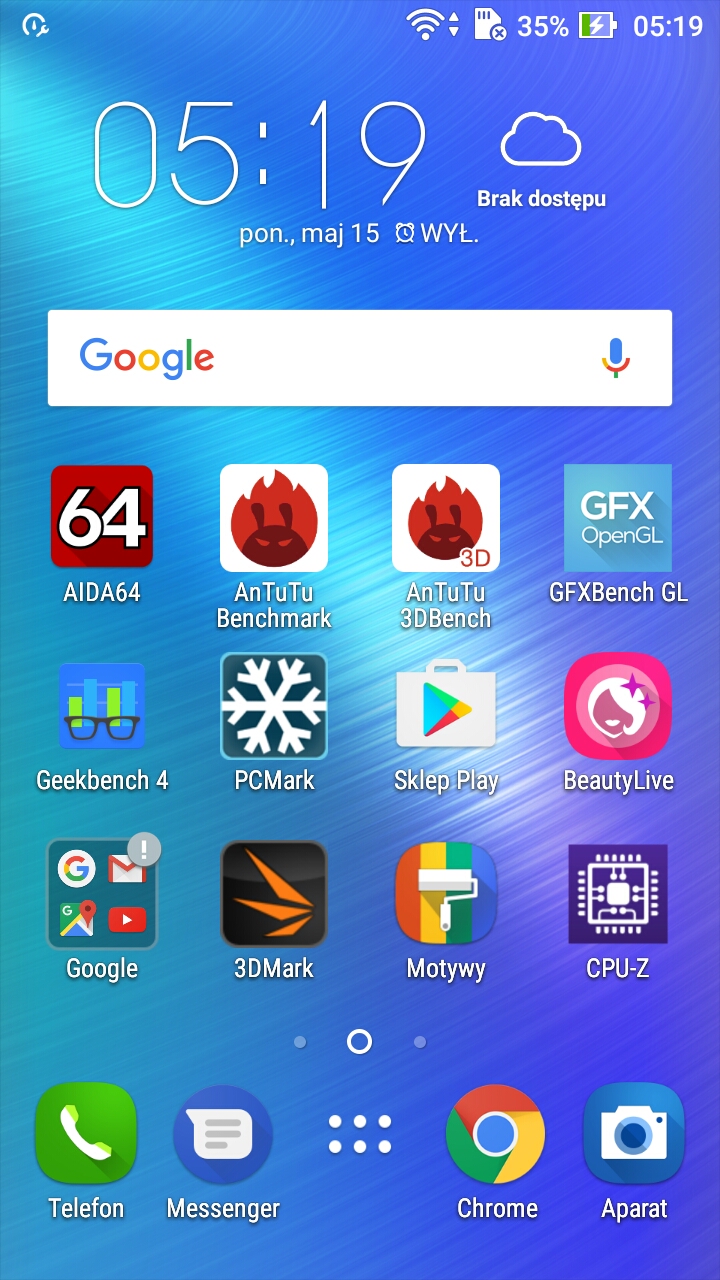Launch the AIDA64 app
Screen dimensions: 720x1280
coord(102,517)
